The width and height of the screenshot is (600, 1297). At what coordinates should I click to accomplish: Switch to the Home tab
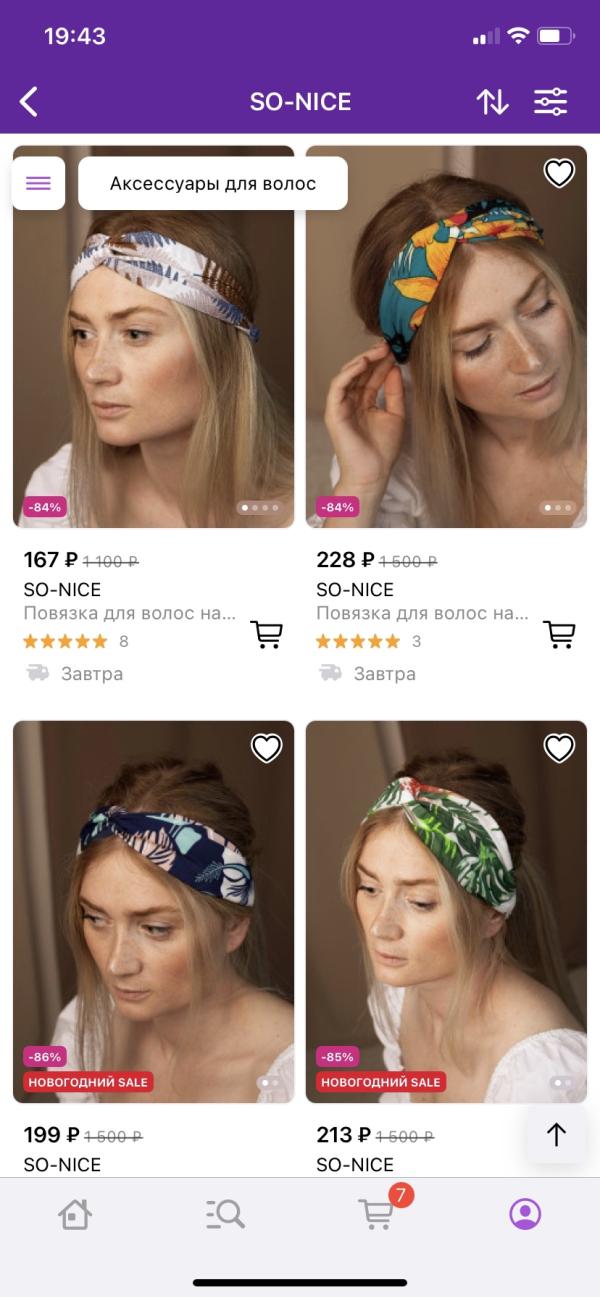pyautogui.click(x=75, y=1214)
